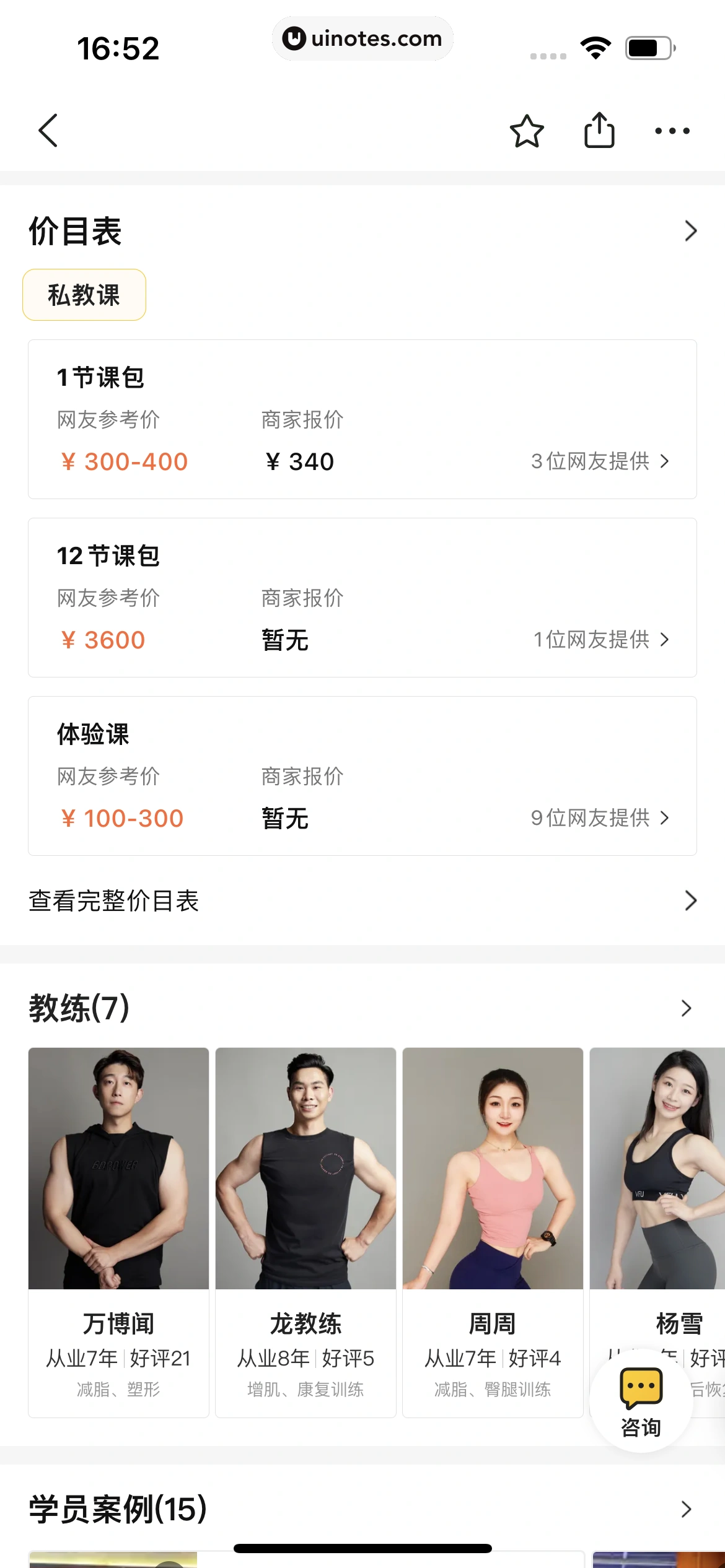Tap 查看完整价目表 to view full price list
Viewport: 725px width, 1568px height.
(362, 900)
